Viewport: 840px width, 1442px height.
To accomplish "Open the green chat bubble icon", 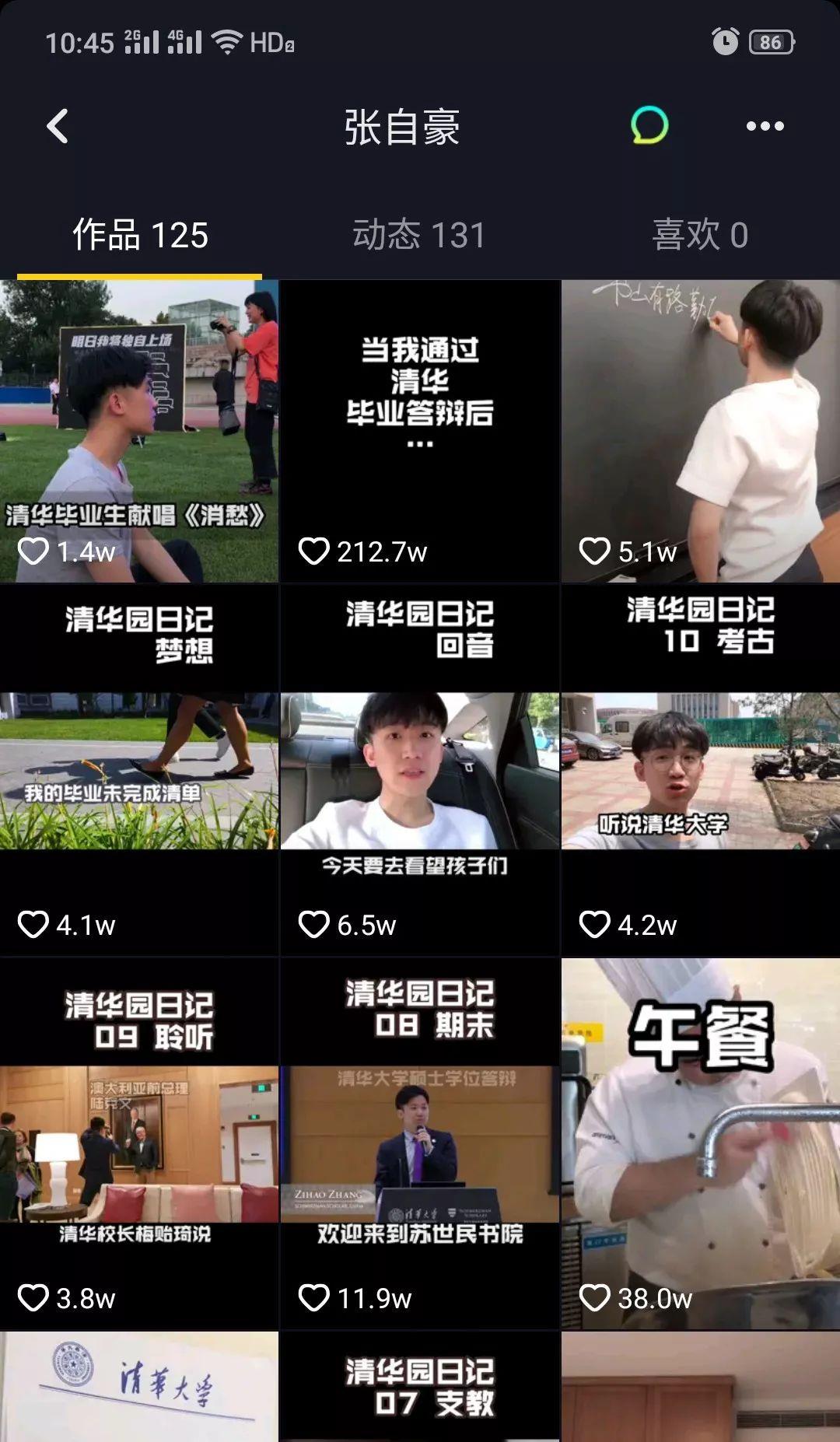I will tap(649, 126).
